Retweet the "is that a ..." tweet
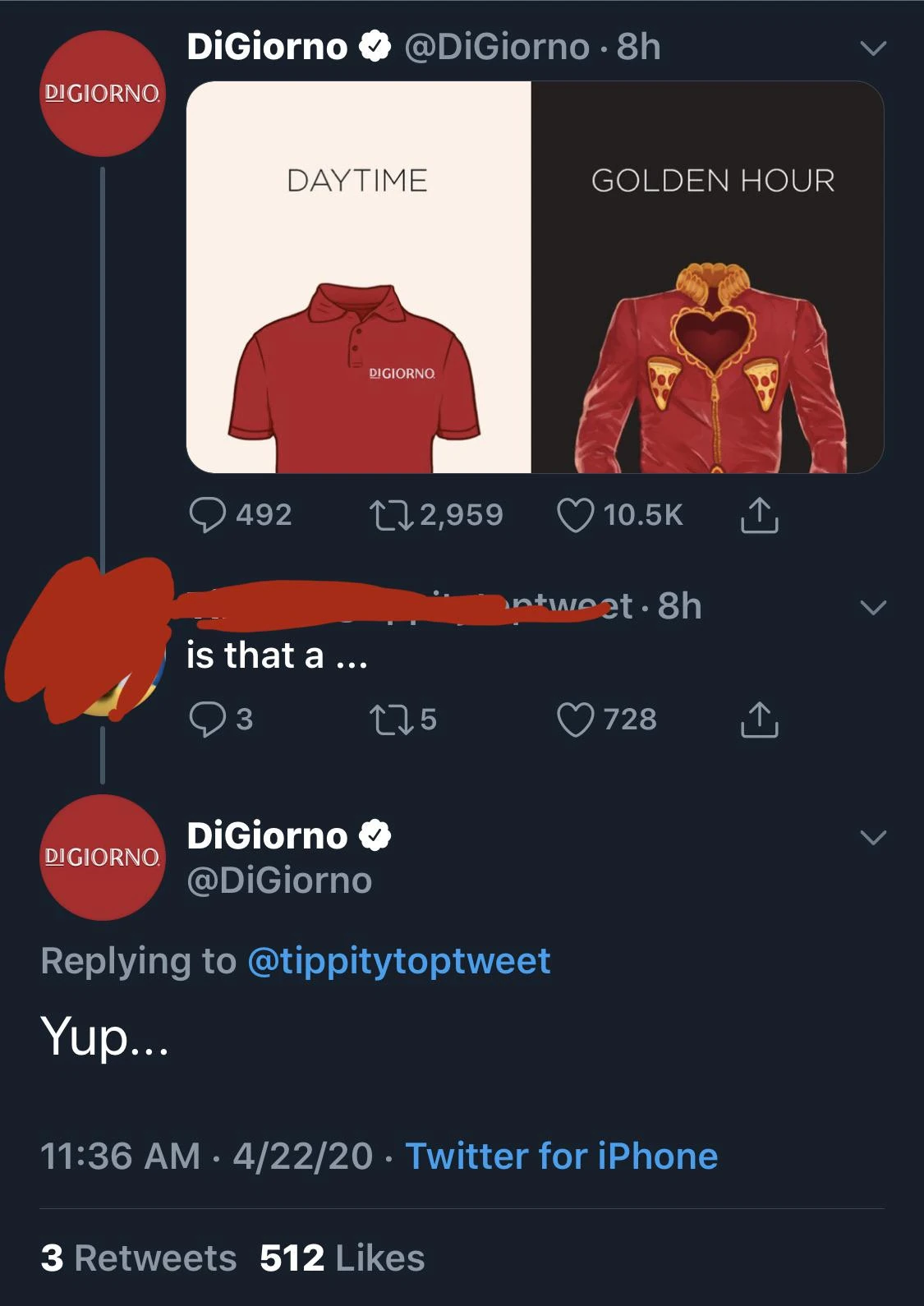The width and height of the screenshot is (924, 1306). click(389, 720)
